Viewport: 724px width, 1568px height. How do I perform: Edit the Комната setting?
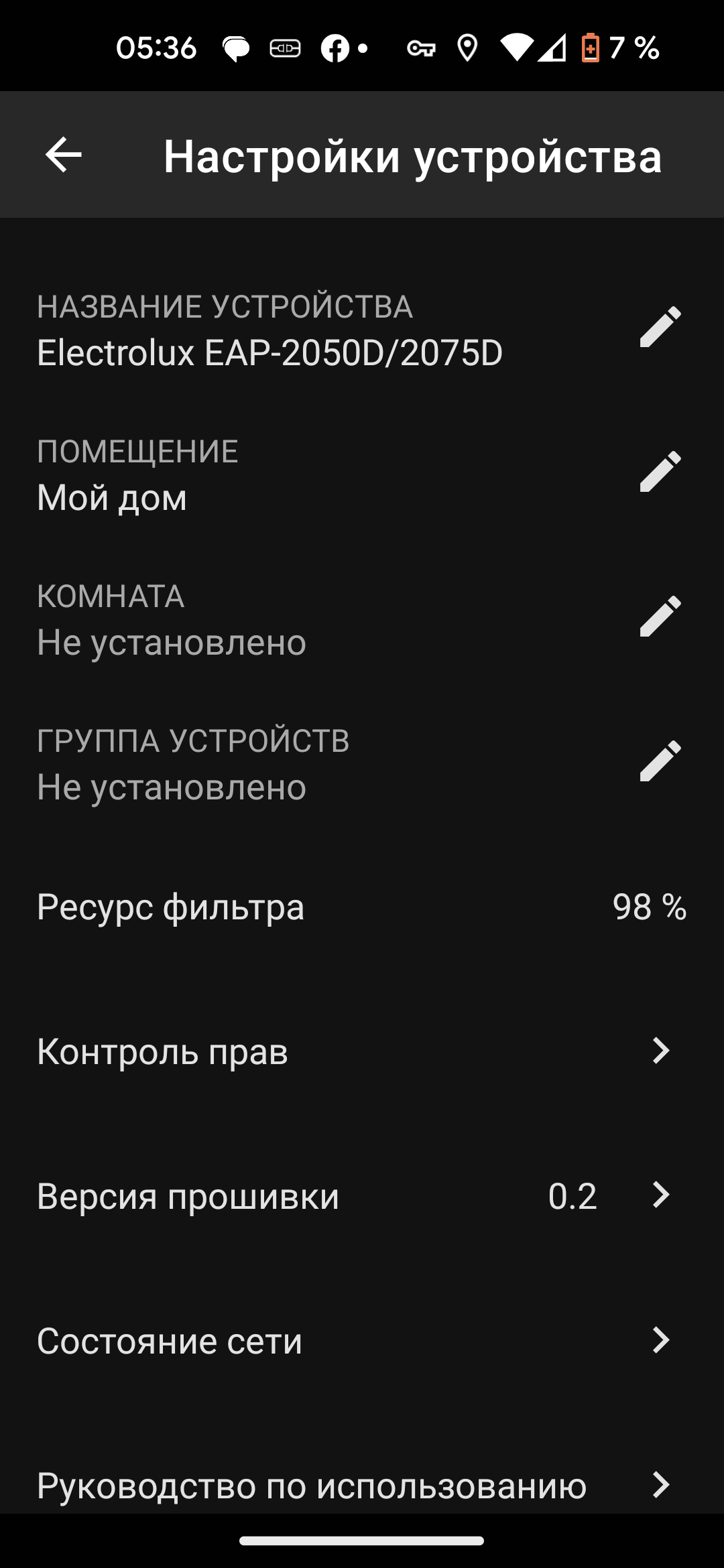tap(660, 617)
